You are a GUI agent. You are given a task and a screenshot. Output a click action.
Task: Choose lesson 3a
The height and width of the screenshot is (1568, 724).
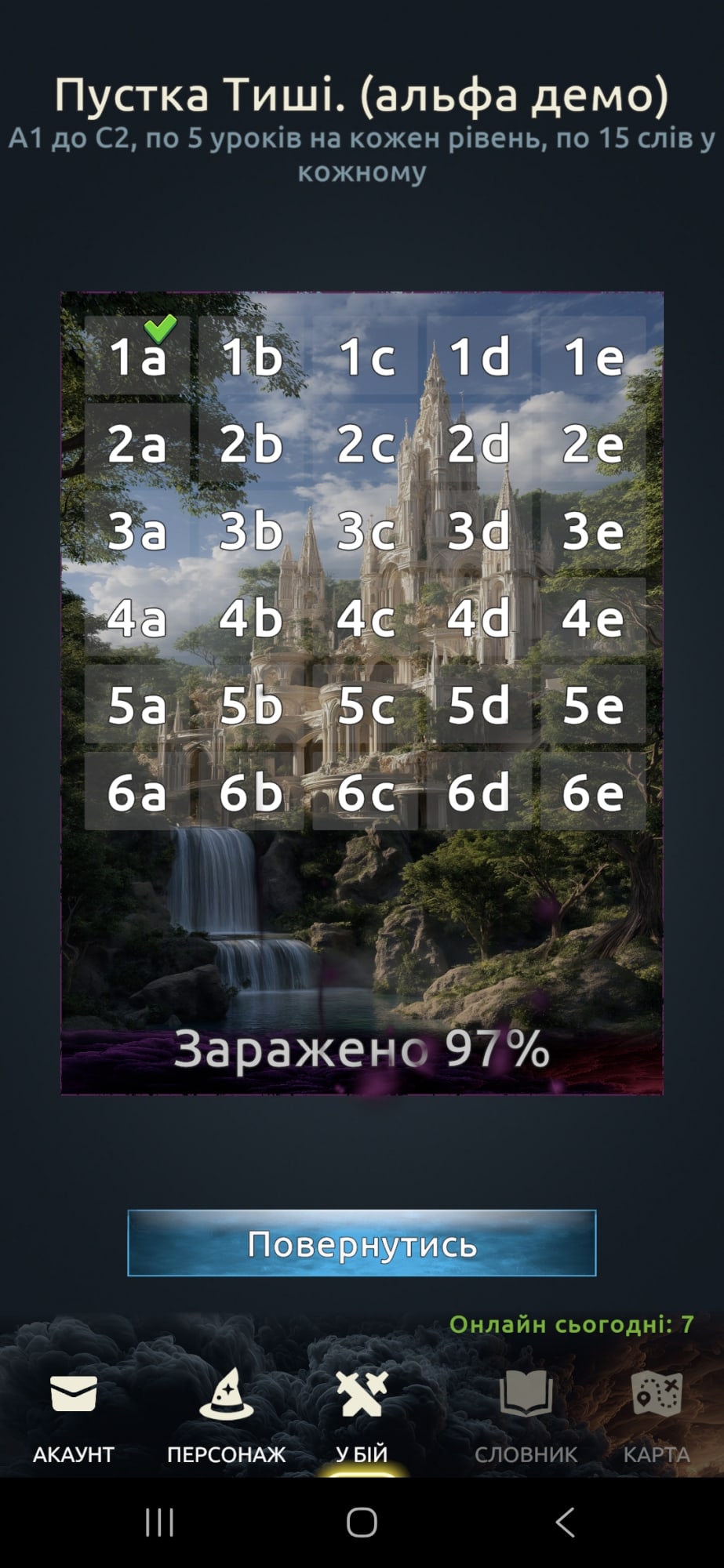pyautogui.click(x=137, y=531)
